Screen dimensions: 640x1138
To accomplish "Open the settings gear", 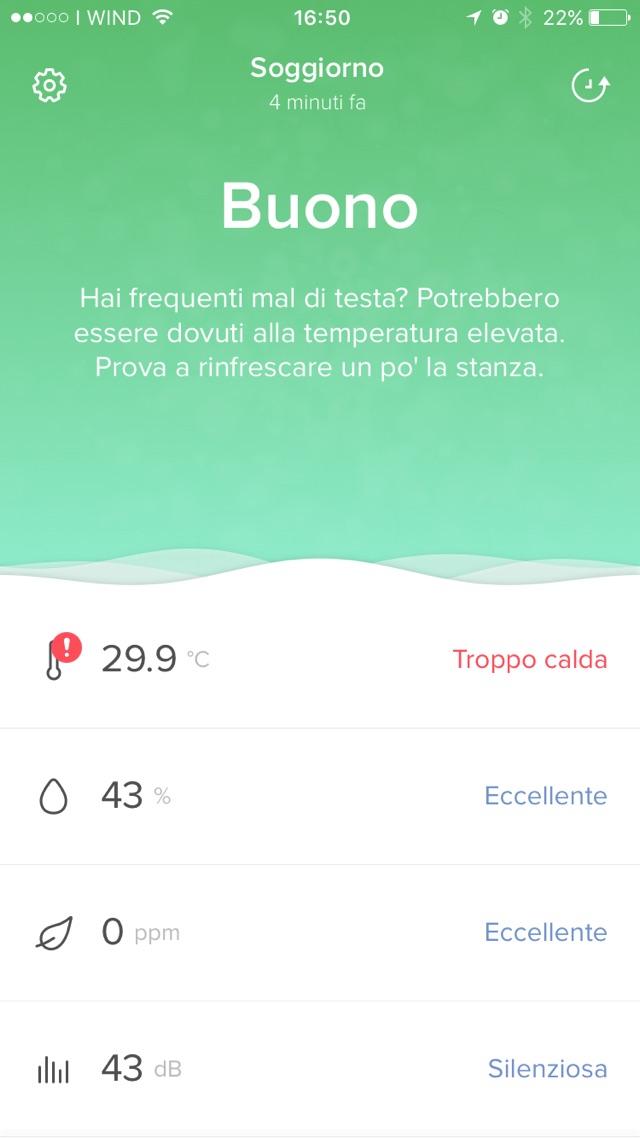I will pos(49,86).
